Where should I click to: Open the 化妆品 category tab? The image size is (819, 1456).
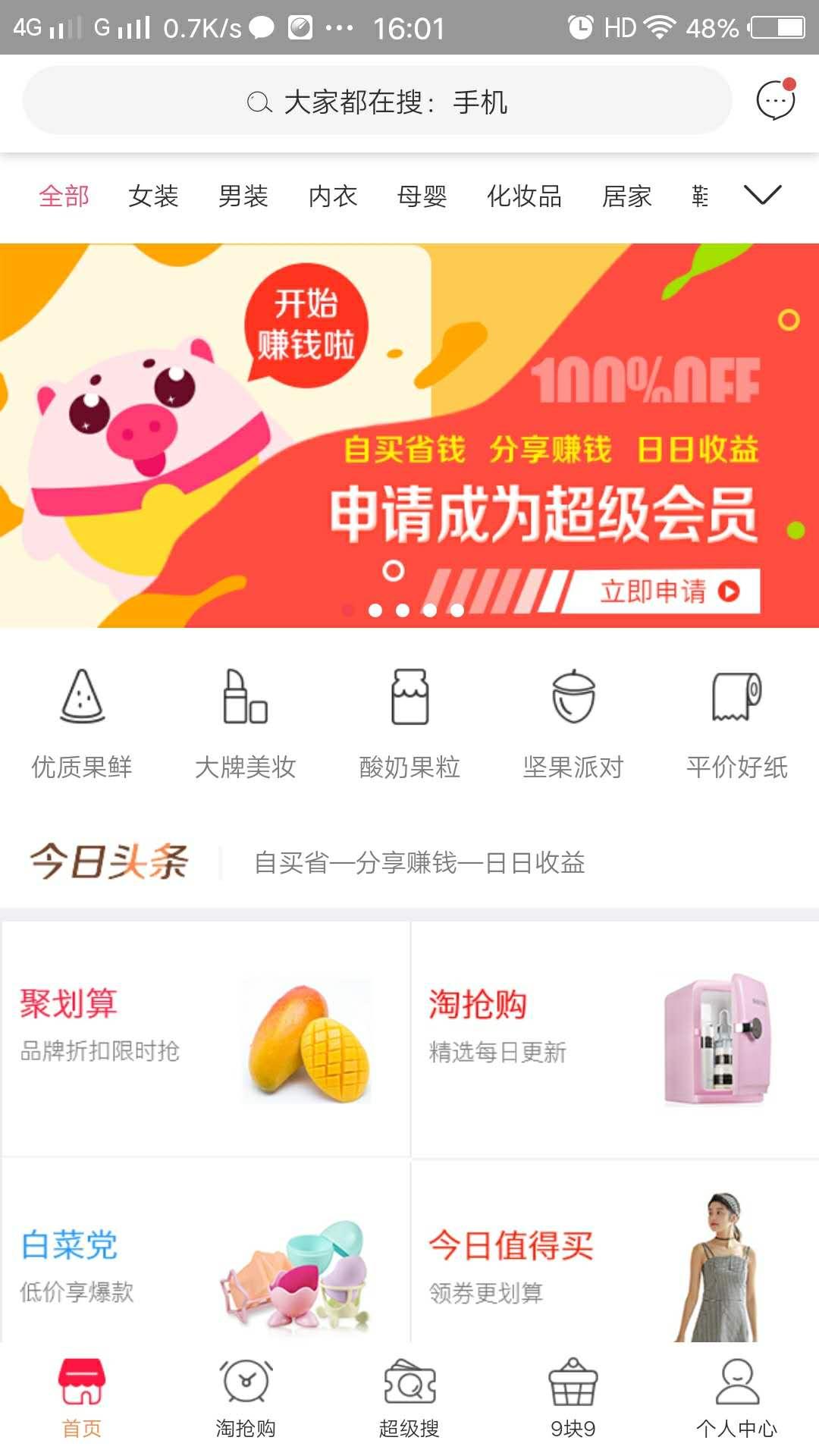pos(524,196)
